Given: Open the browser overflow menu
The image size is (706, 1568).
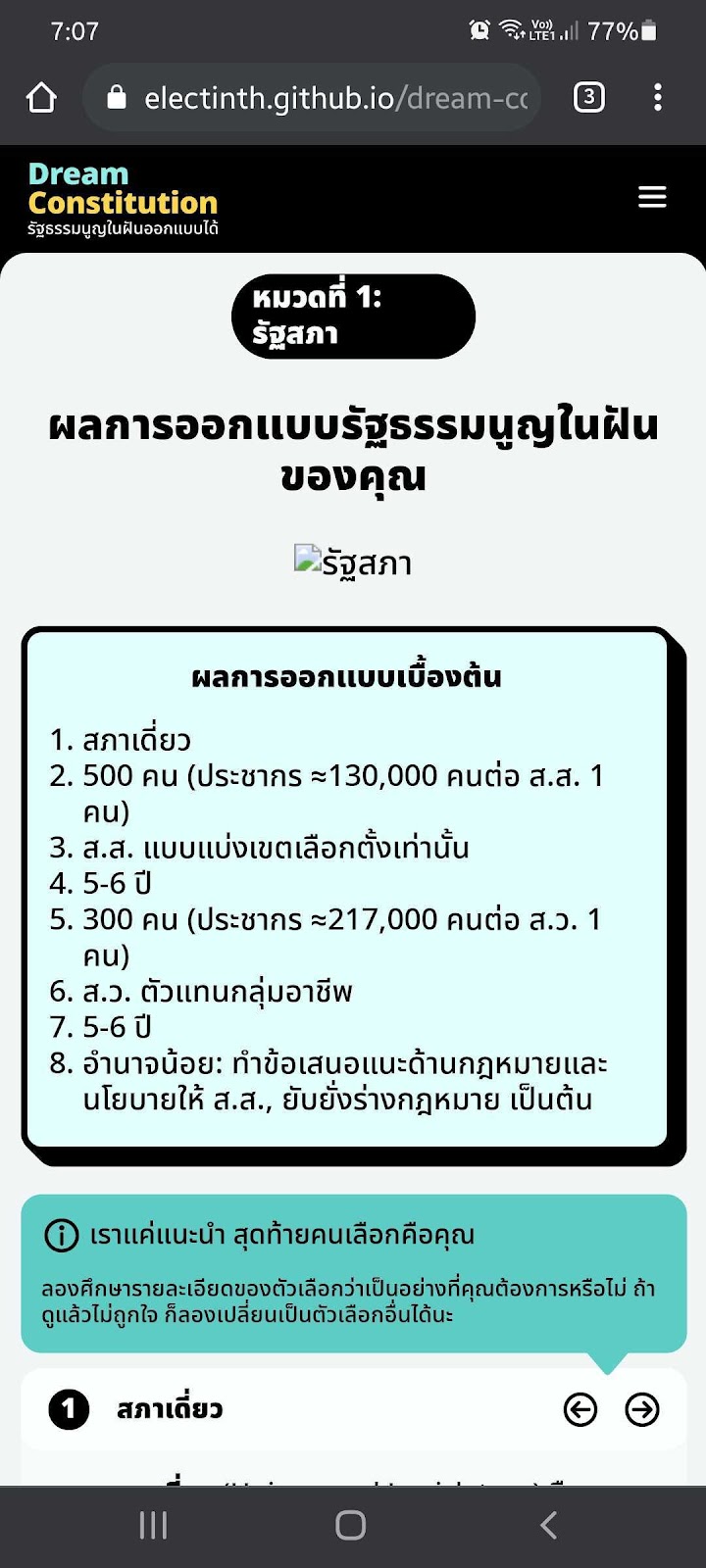Looking at the screenshot, I should click(658, 97).
